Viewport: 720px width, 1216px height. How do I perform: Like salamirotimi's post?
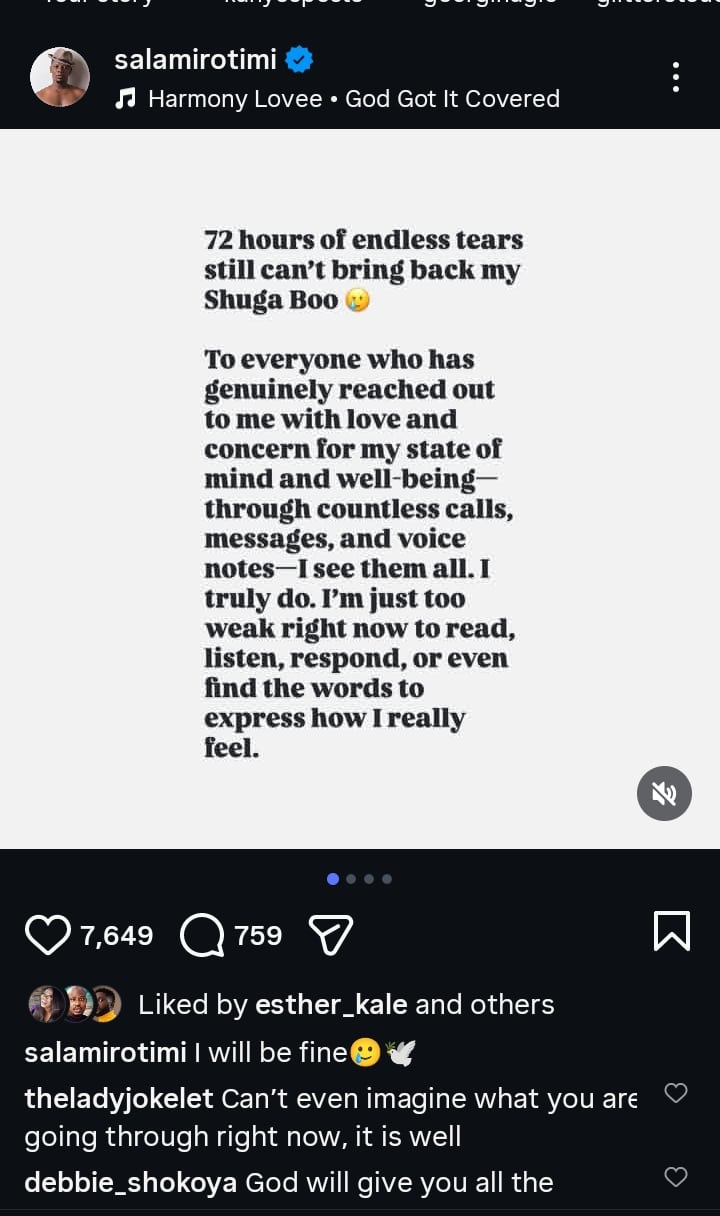pos(48,935)
